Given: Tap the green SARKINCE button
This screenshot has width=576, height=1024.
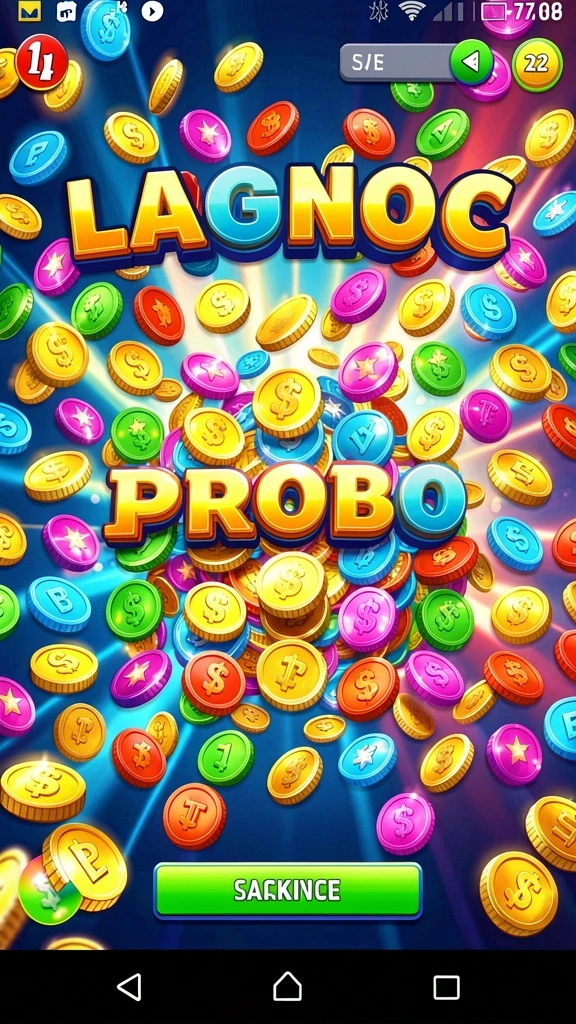Looking at the screenshot, I should 288,889.
